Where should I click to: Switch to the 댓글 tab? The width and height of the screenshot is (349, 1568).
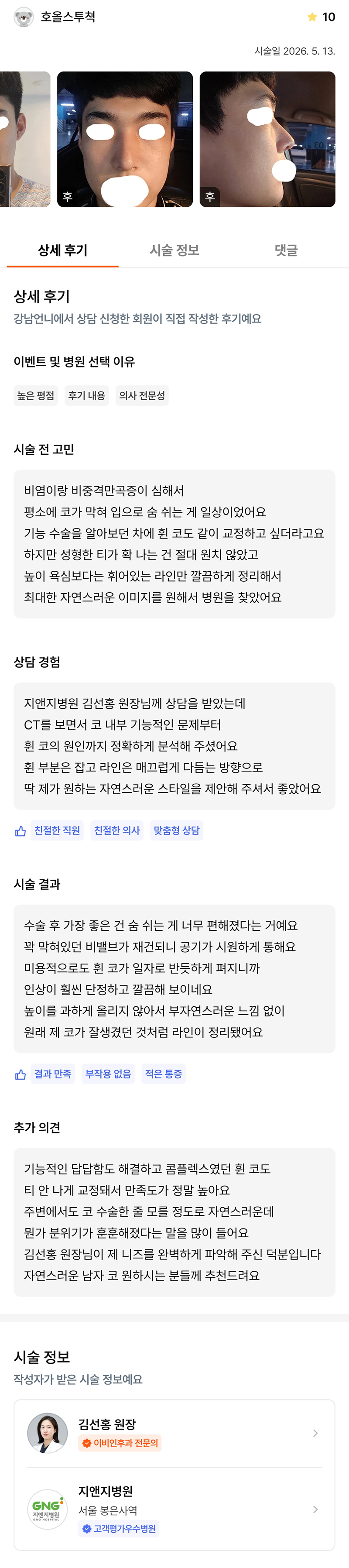[286, 250]
